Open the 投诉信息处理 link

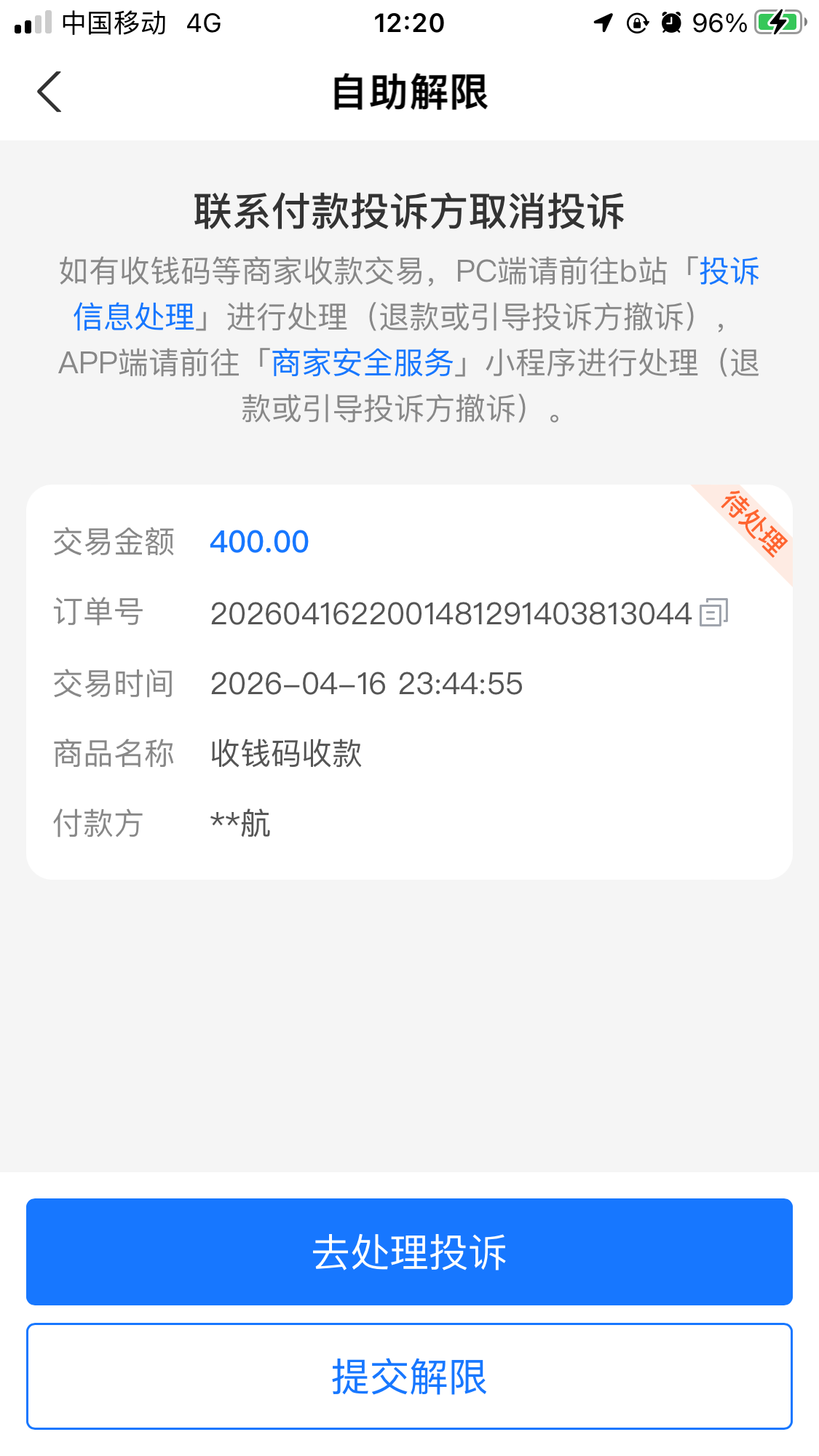pyautogui.click(x=134, y=317)
